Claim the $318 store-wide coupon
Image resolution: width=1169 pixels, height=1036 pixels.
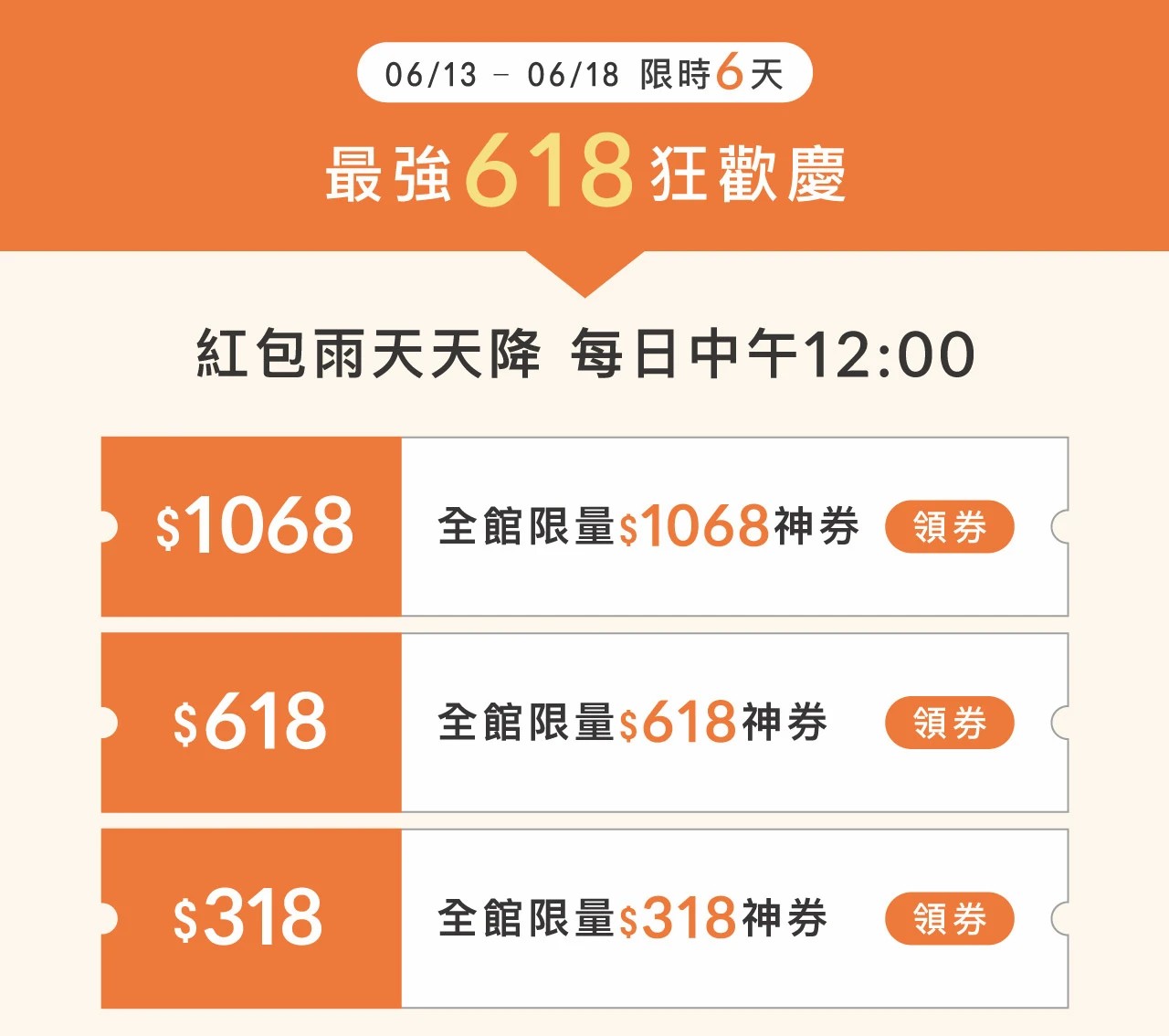pos(949,918)
